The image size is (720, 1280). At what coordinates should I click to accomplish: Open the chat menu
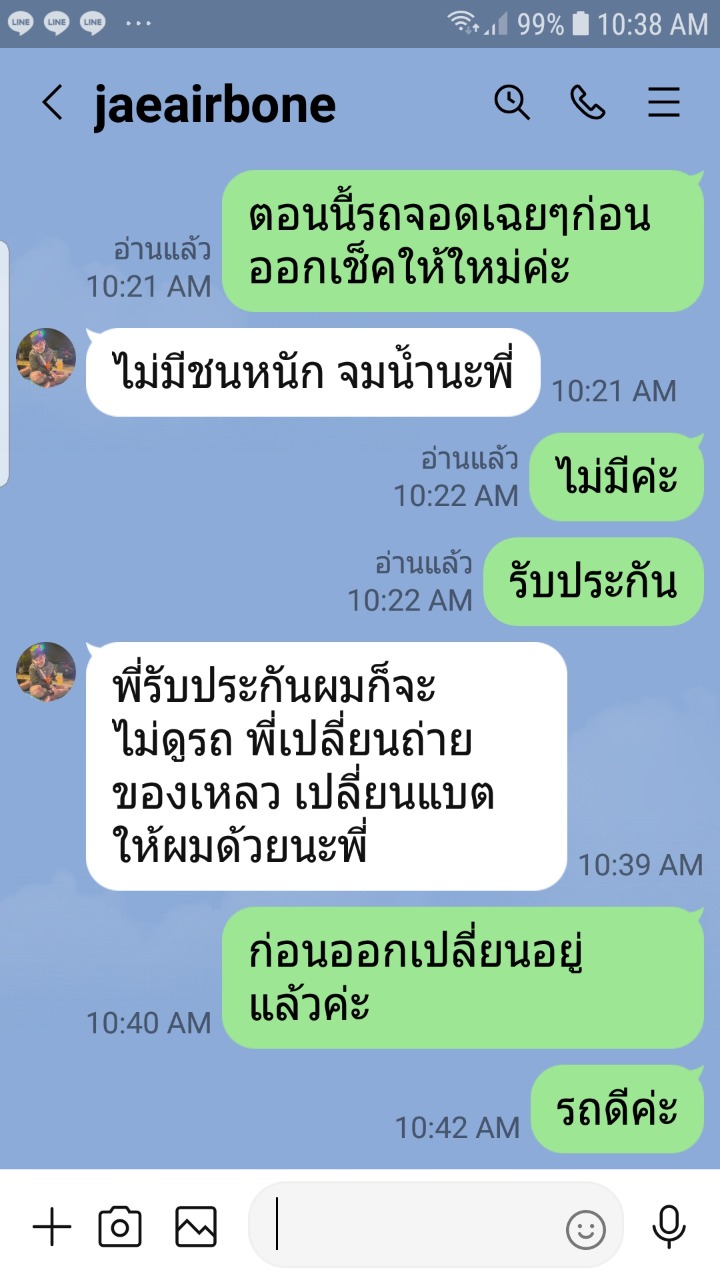coord(664,103)
